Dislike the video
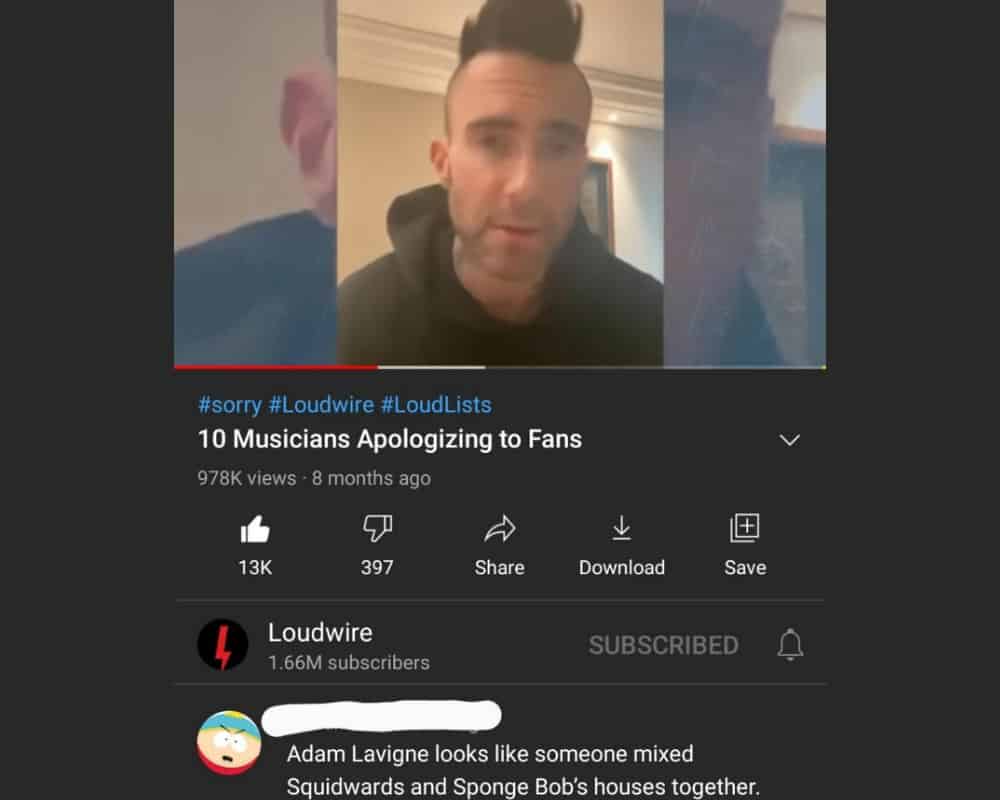 pyautogui.click(x=377, y=530)
